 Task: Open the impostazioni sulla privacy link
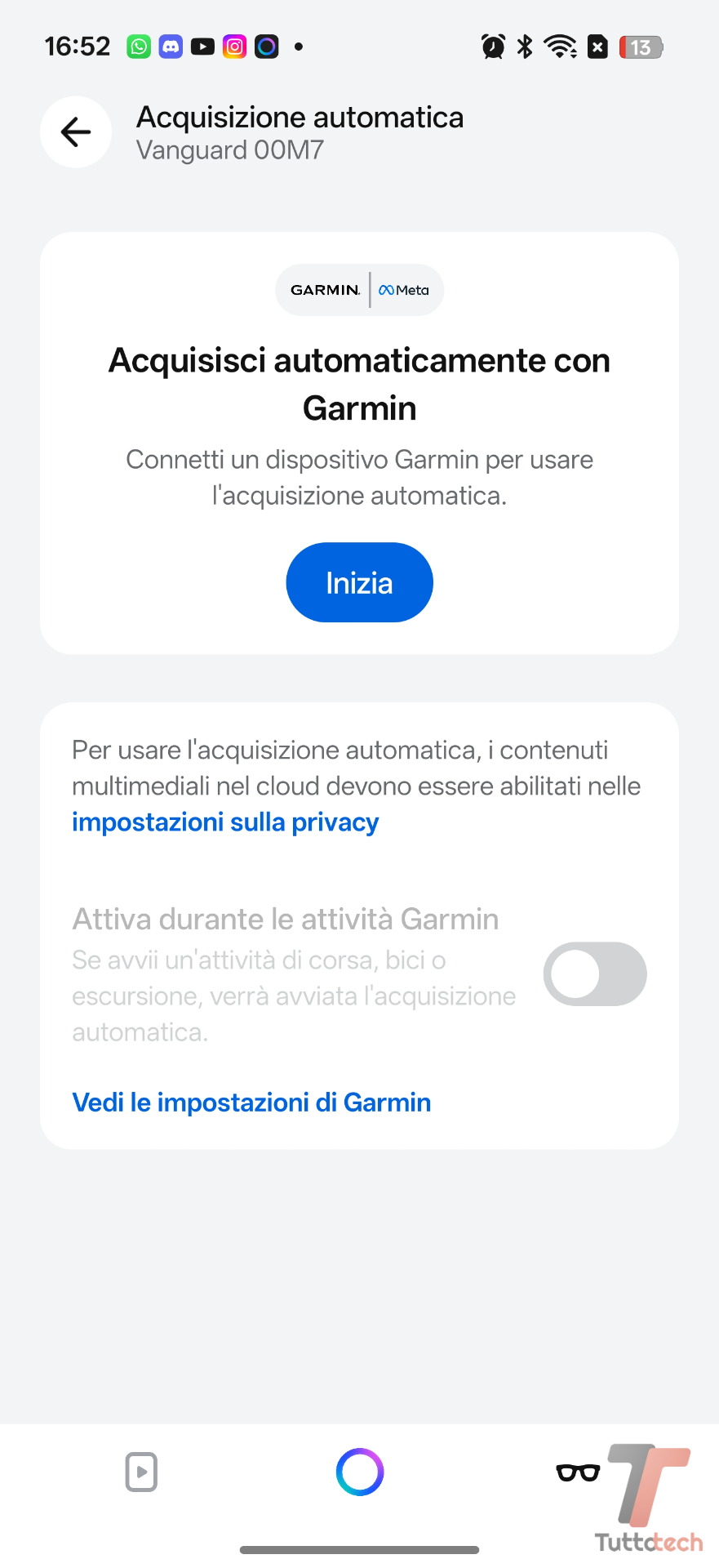225,822
